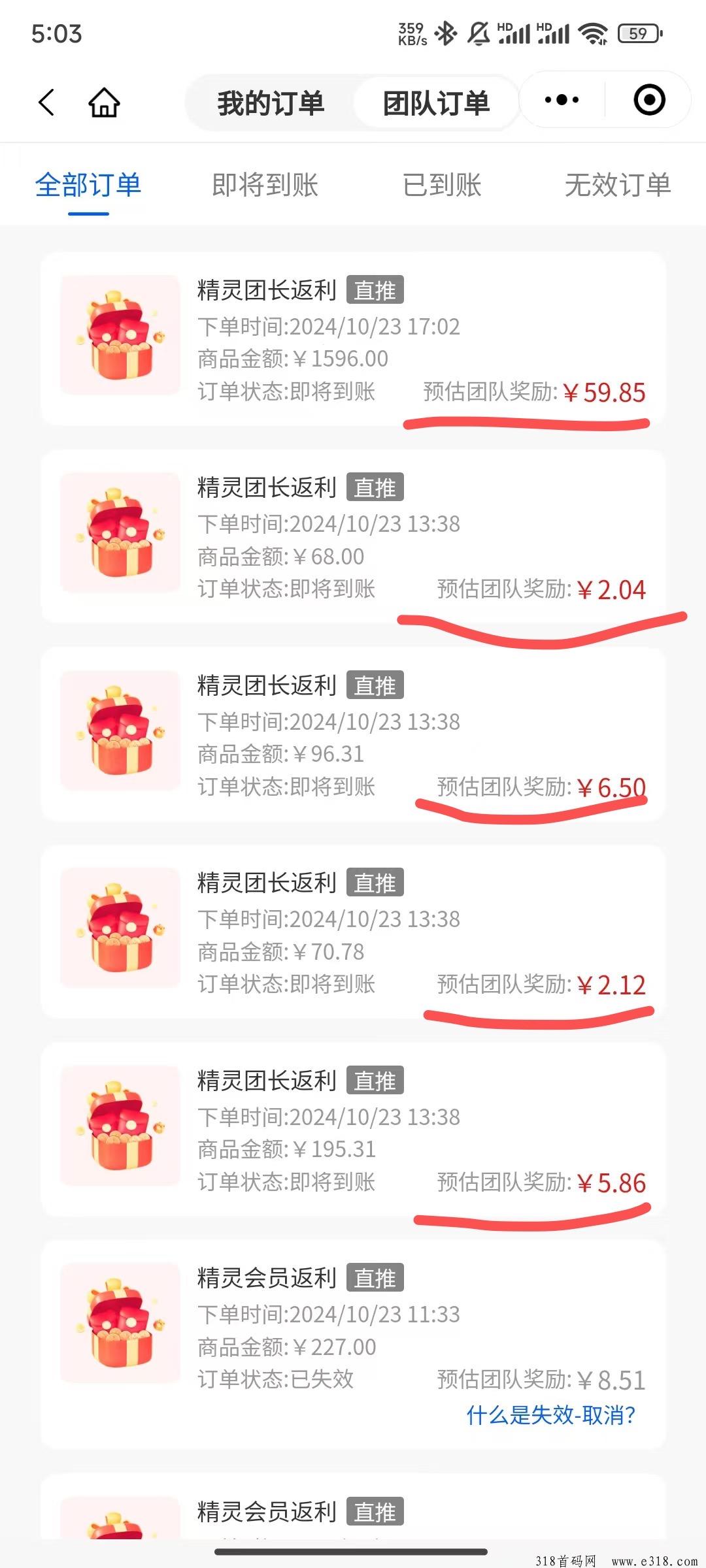Viewport: 706px width, 1568px height.
Task: Switch to 我的订单 tab
Action: point(271,103)
